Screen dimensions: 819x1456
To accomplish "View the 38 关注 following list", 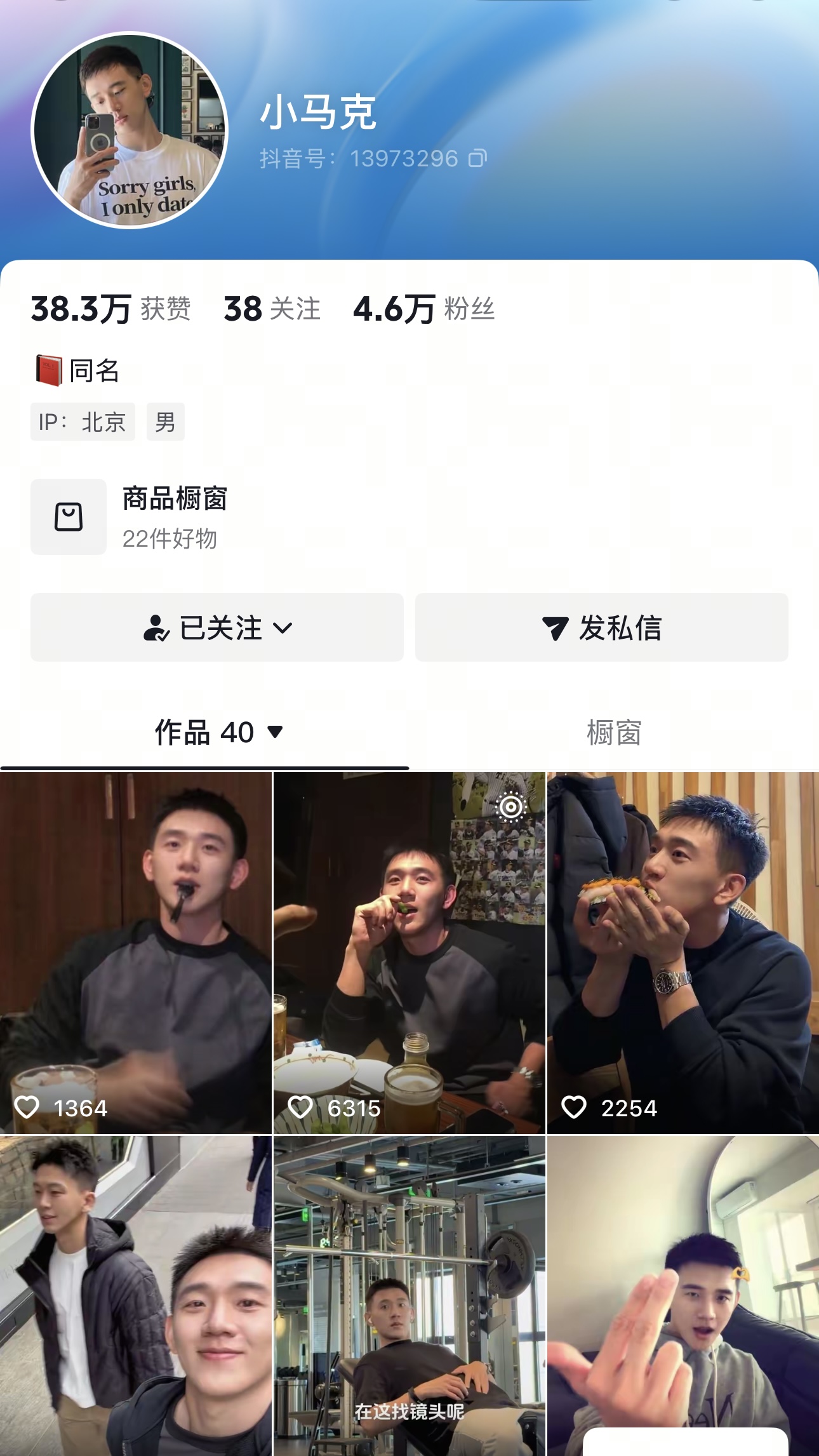I will pyautogui.click(x=272, y=309).
